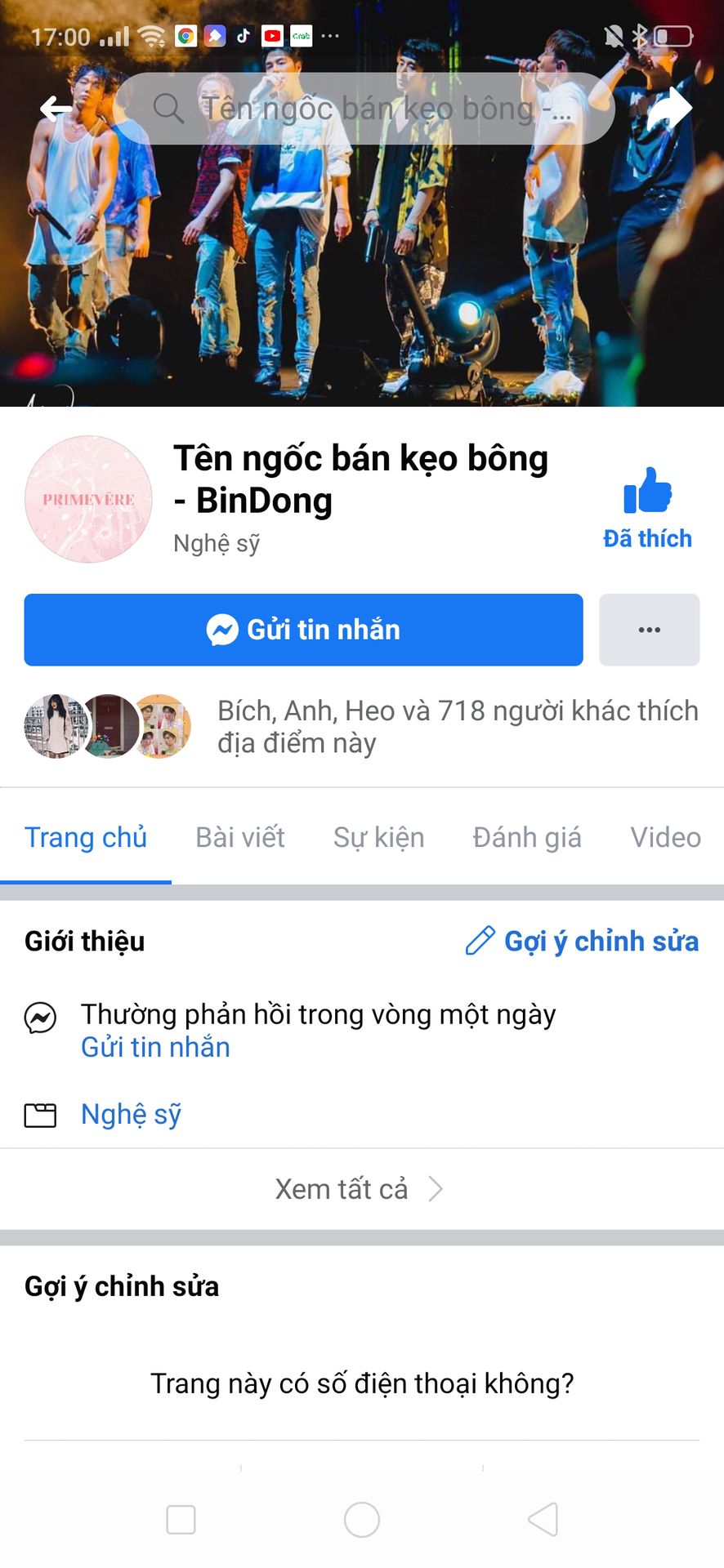The height and width of the screenshot is (1568, 724).
Task: Switch to the Đánh giá tab
Action: [x=527, y=837]
